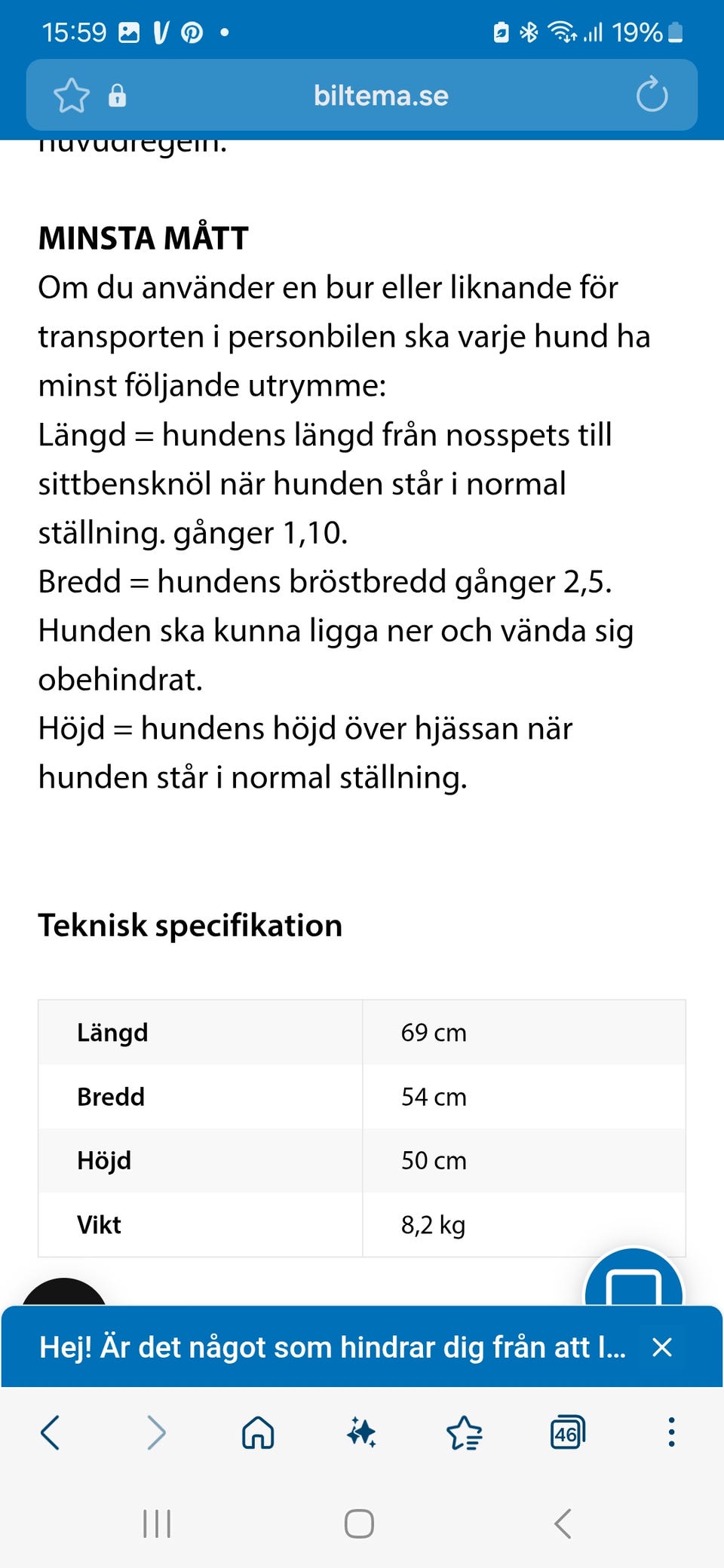Tap the black round button at bottom left
724x1568 pixels.
(x=64, y=1294)
